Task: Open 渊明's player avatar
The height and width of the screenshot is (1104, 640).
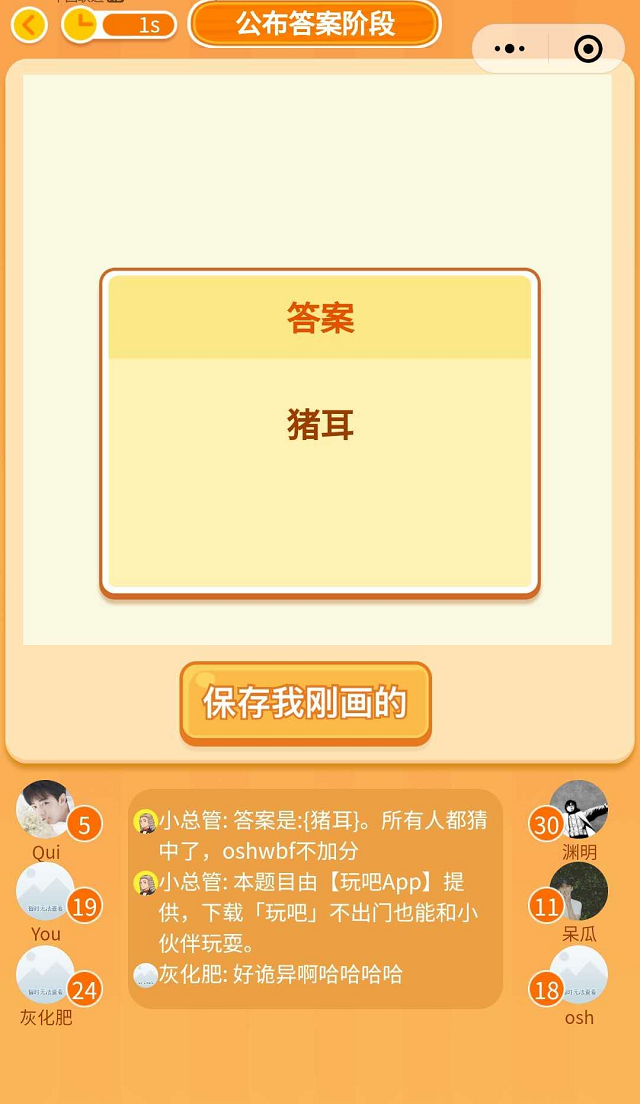Action: [579, 809]
